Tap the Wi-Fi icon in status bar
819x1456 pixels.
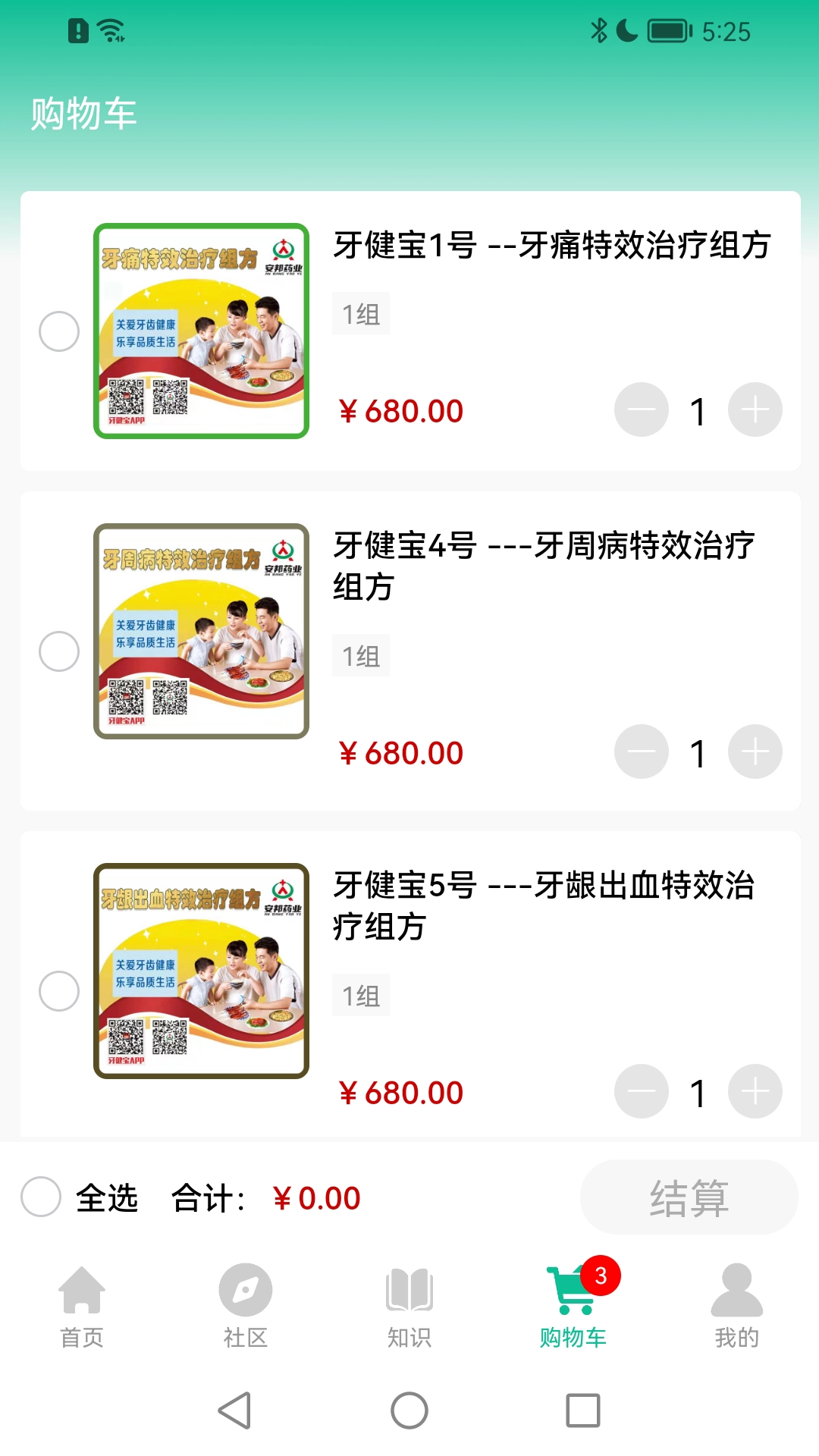pyautogui.click(x=111, y=30)
